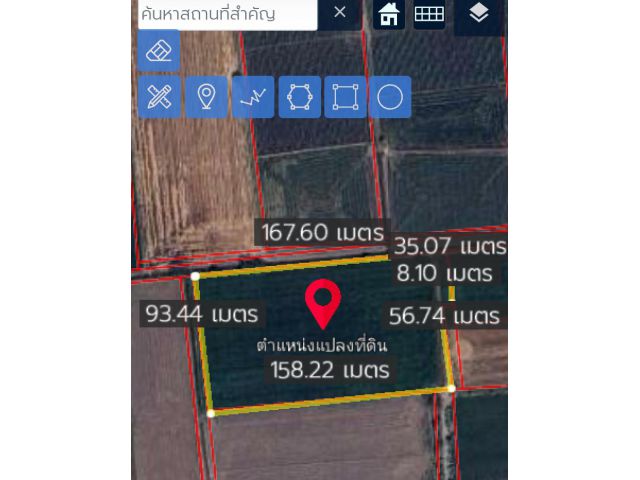
Task: Select the pencil and ruler measuring tool
Action: point(159,97)
